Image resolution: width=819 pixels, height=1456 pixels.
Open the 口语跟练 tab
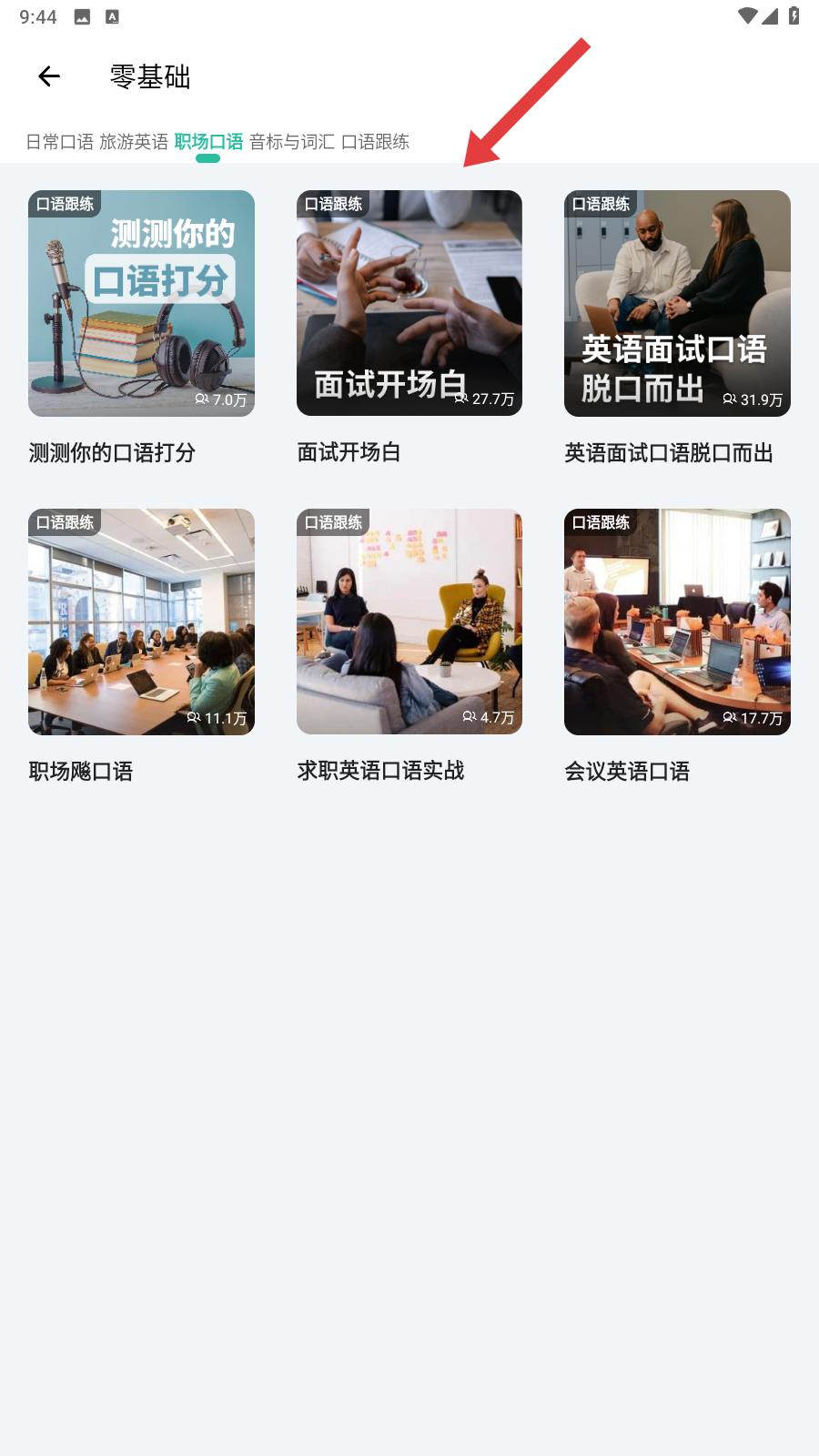375,142
